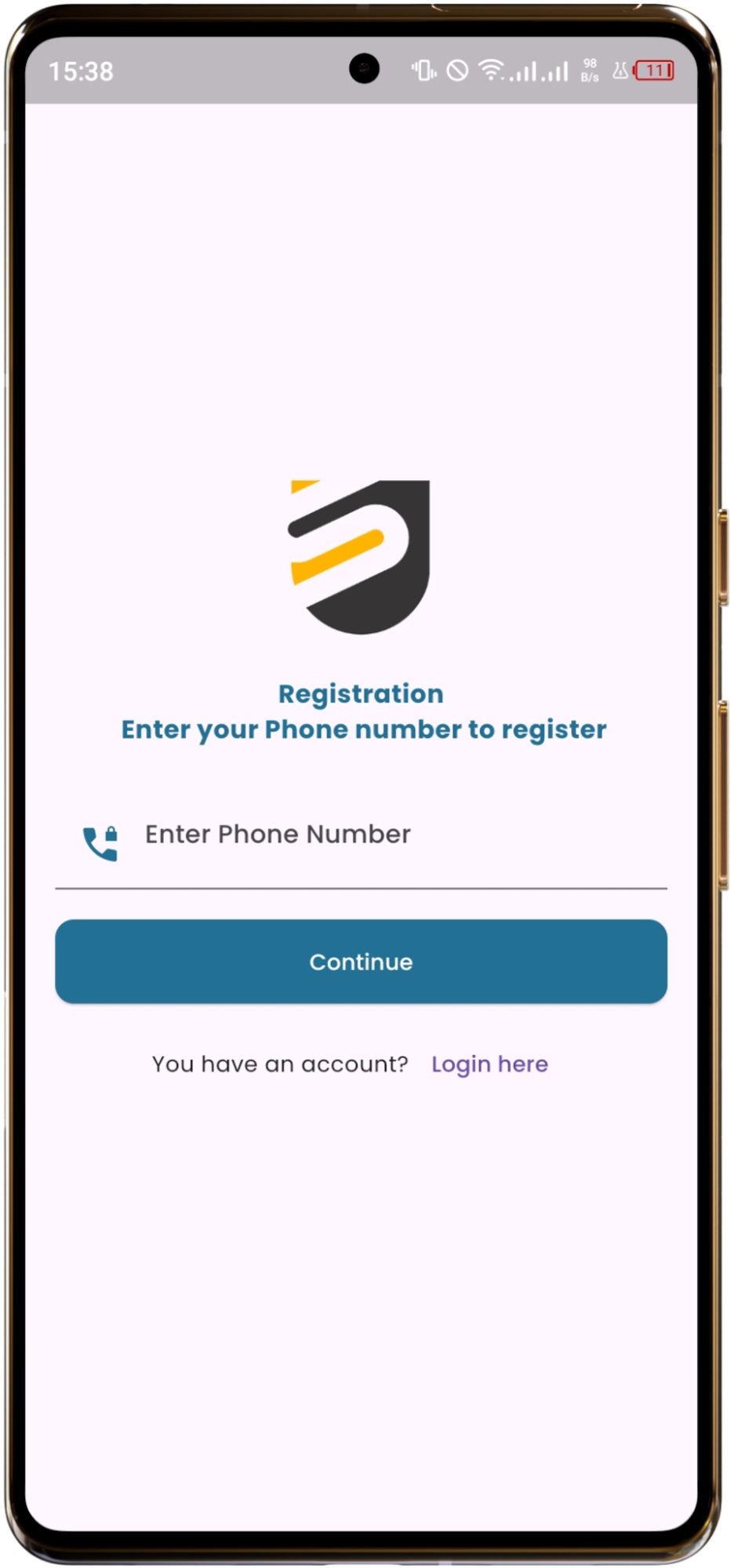
Task: Tap the Continue button
Action: coord(361,962)
